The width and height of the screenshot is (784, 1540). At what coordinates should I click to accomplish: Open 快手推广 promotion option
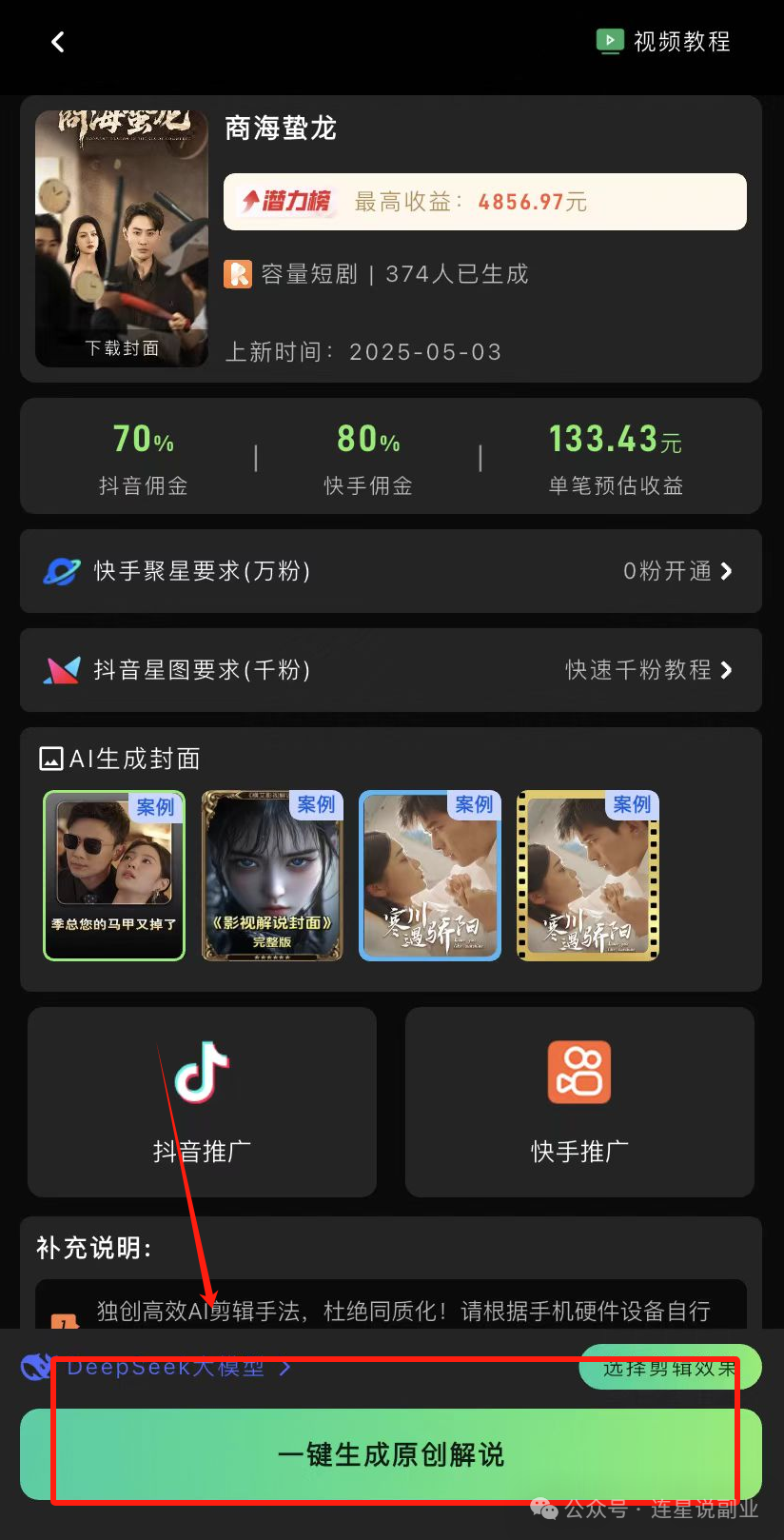579,1102
